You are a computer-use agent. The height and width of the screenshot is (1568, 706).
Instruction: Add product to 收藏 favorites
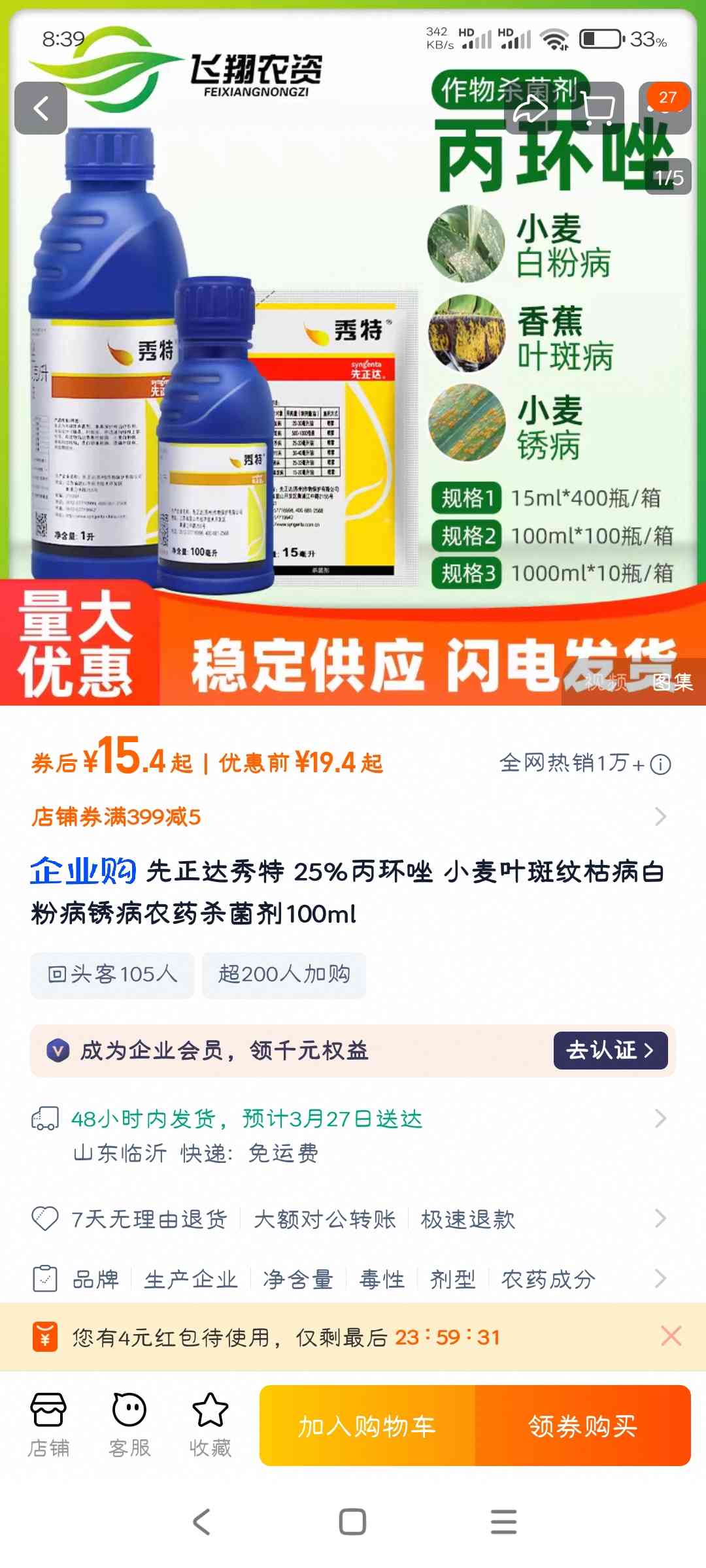pyautogui.click(x=210, y=1425)
